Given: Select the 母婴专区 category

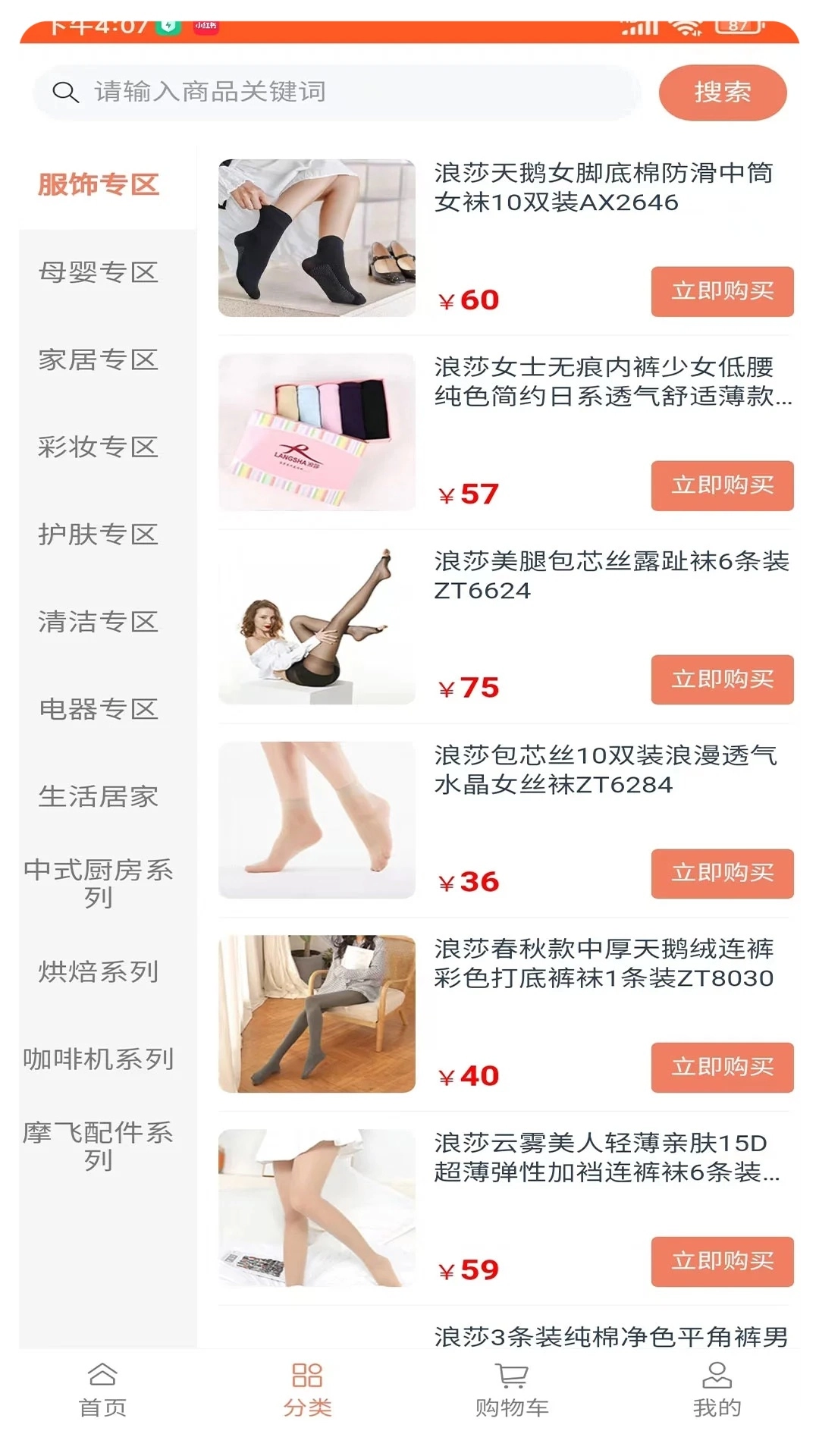Looking at the screenshot, I should pos(99,272).
